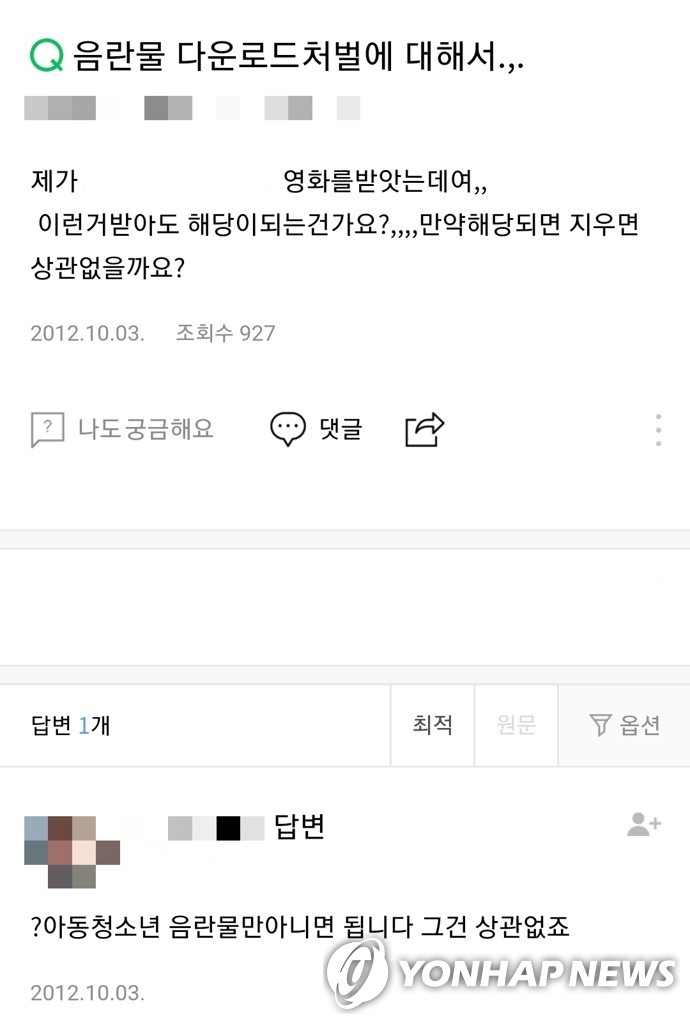Open the question's overflow menu
Image resolution: width=690 pixels, height=1024 pixels.
pos(658,429)
